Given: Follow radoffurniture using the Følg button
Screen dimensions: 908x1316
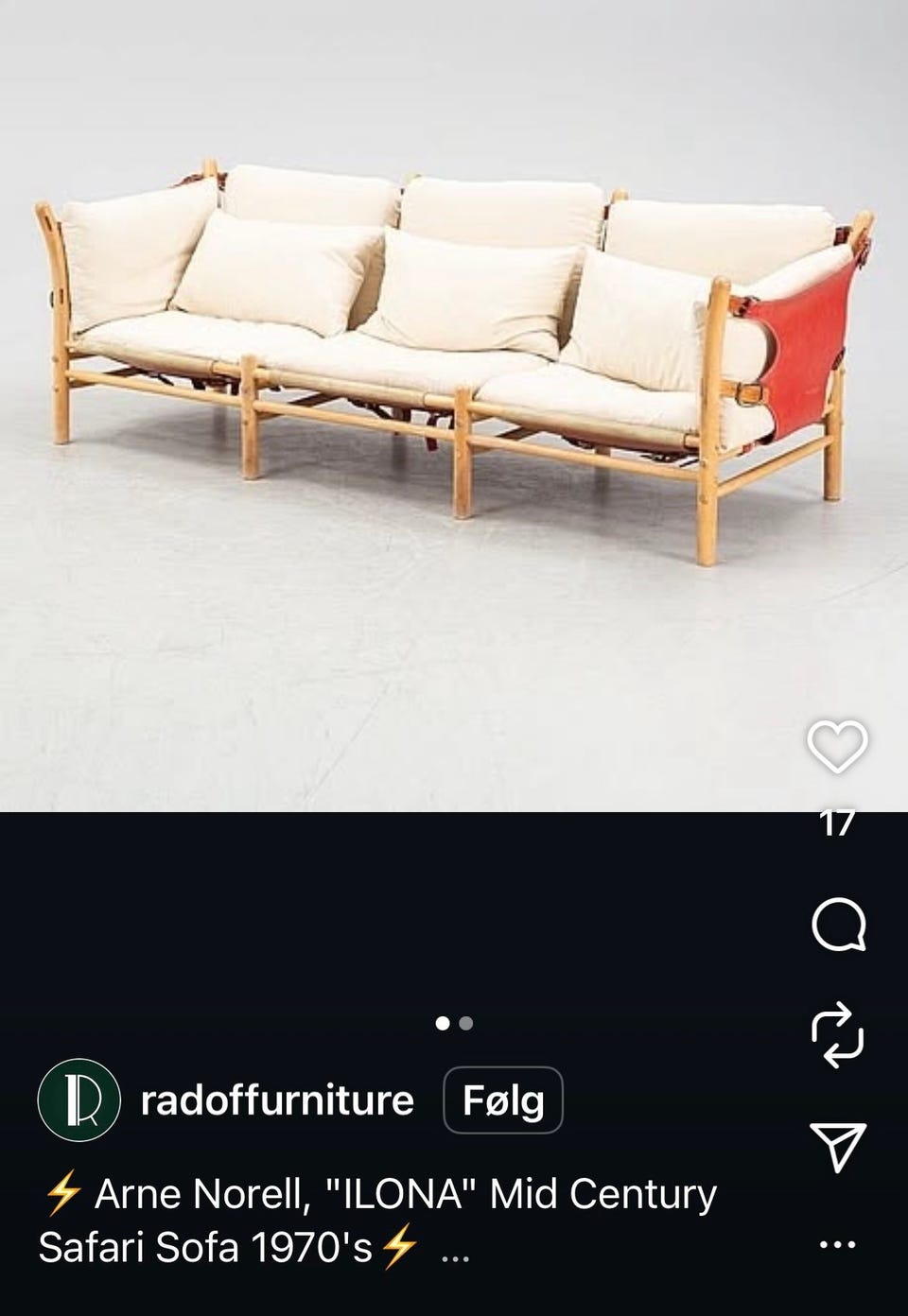Looking at the screenshot, I should click(502, 1100).
